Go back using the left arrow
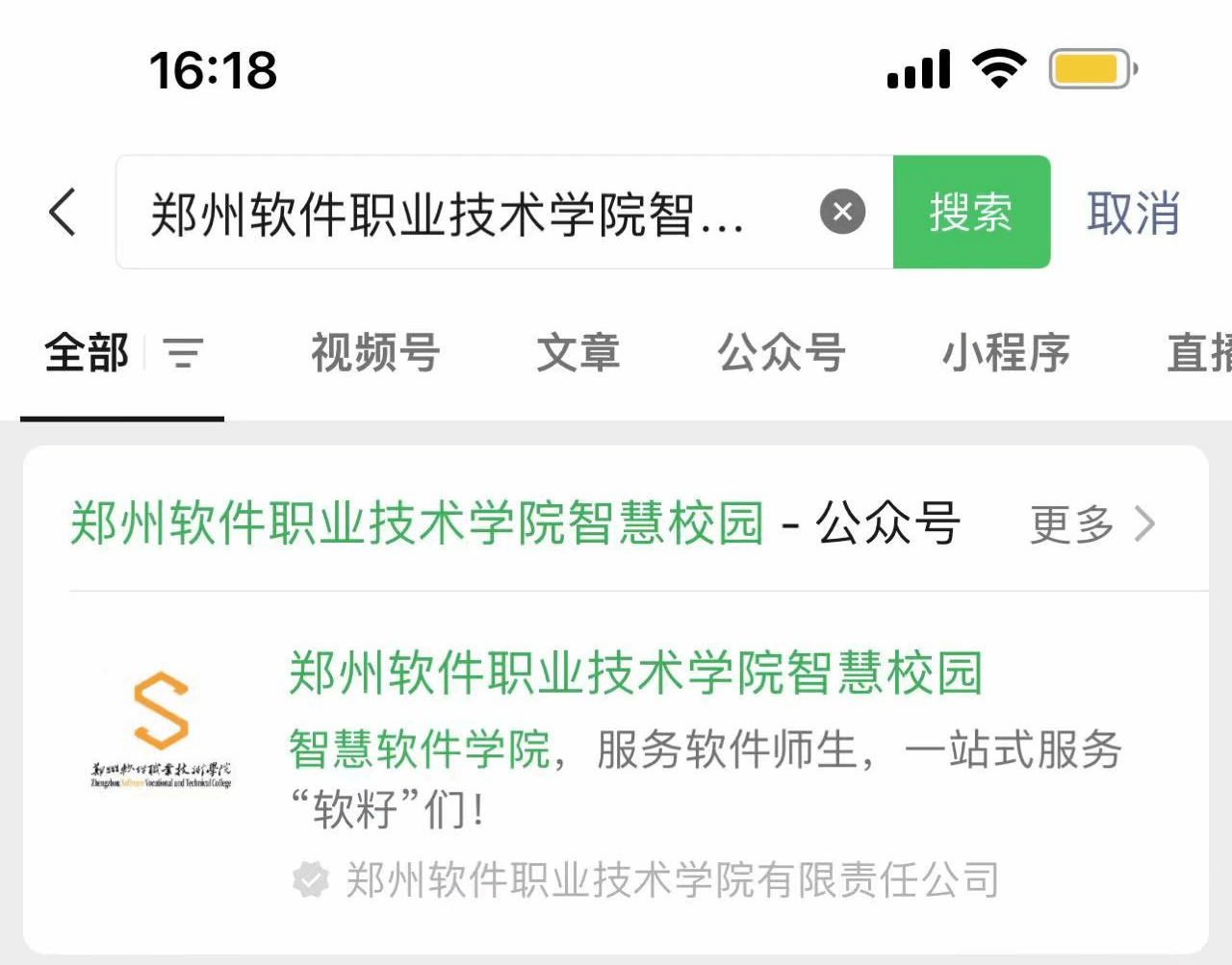The width and height of the screenshot is (1232, 965). tap(64, 212)
